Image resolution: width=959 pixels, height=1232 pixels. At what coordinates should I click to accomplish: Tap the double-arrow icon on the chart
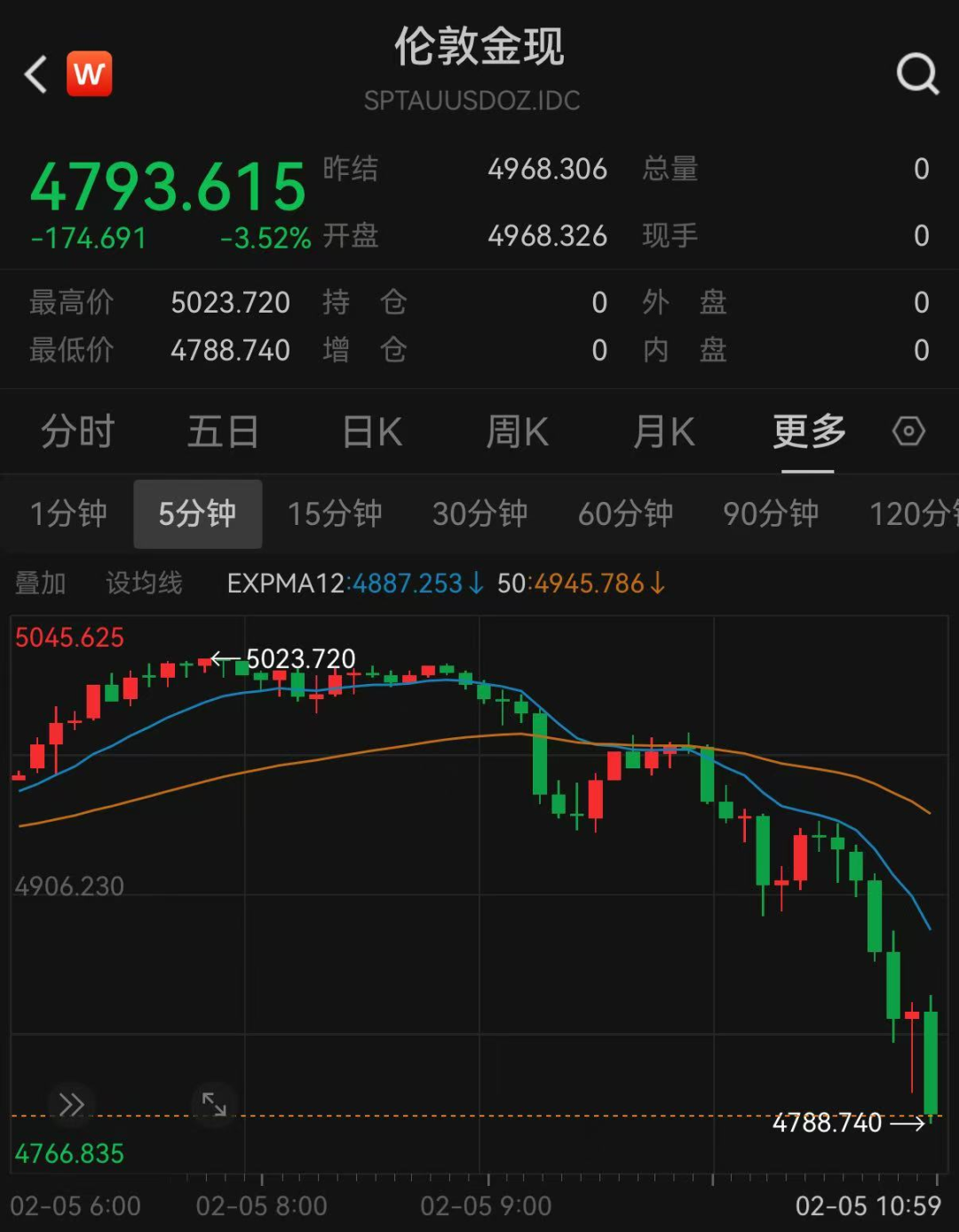point(71,1105)
